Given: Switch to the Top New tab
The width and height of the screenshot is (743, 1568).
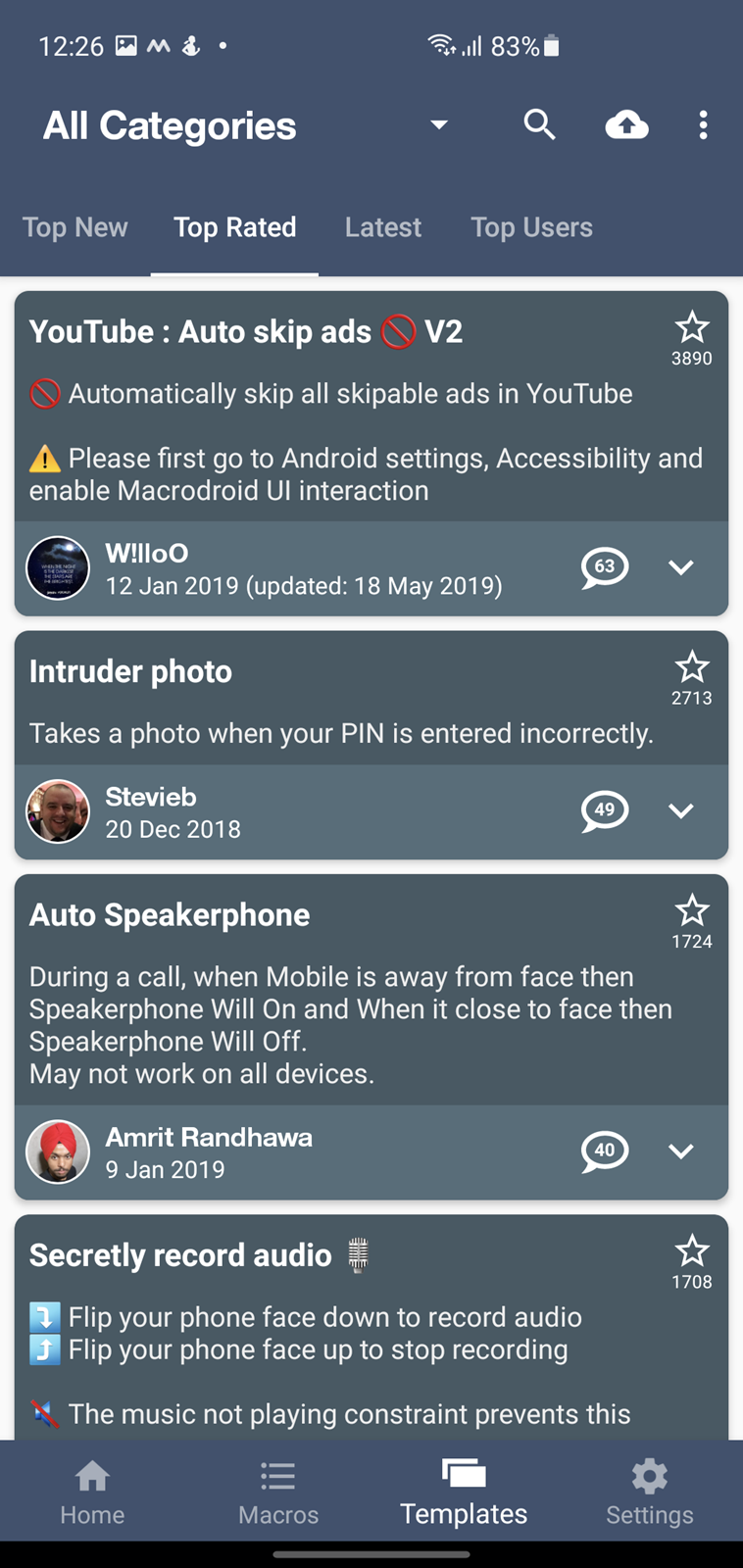Looking at the screenshot, I should point(75,227).
